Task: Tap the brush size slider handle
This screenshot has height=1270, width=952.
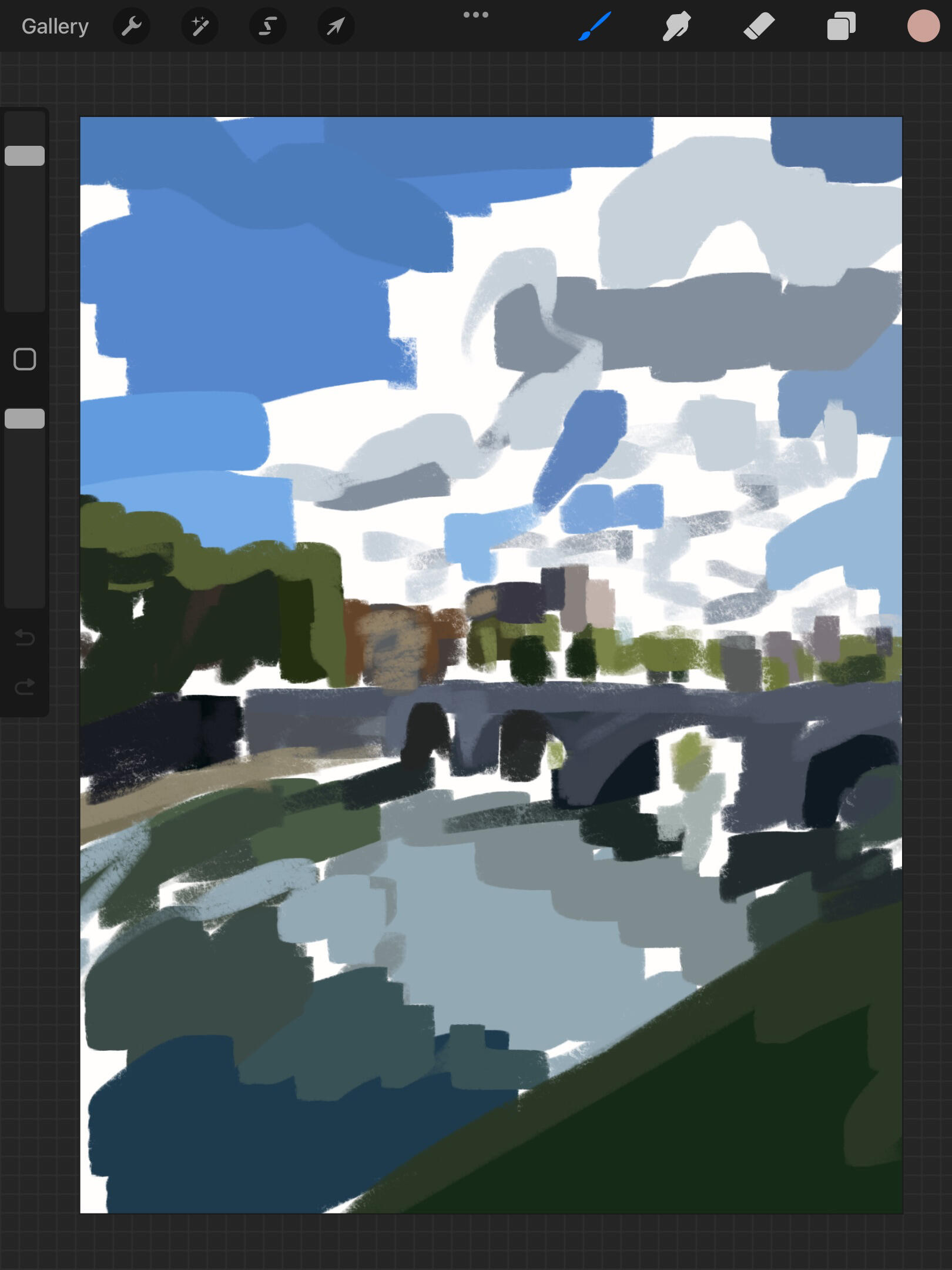Action: [25, 156]
